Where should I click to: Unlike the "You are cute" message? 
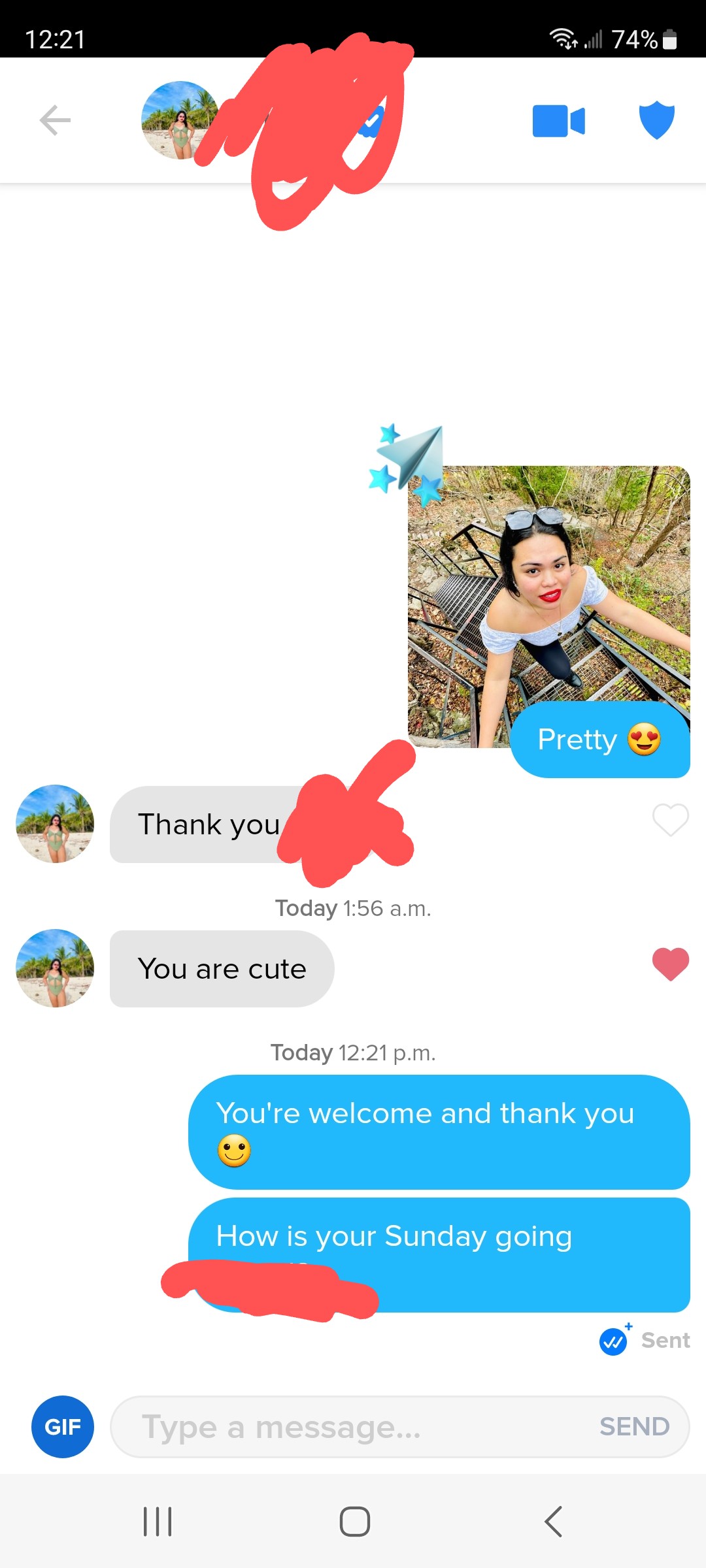[x=671, y=964]
